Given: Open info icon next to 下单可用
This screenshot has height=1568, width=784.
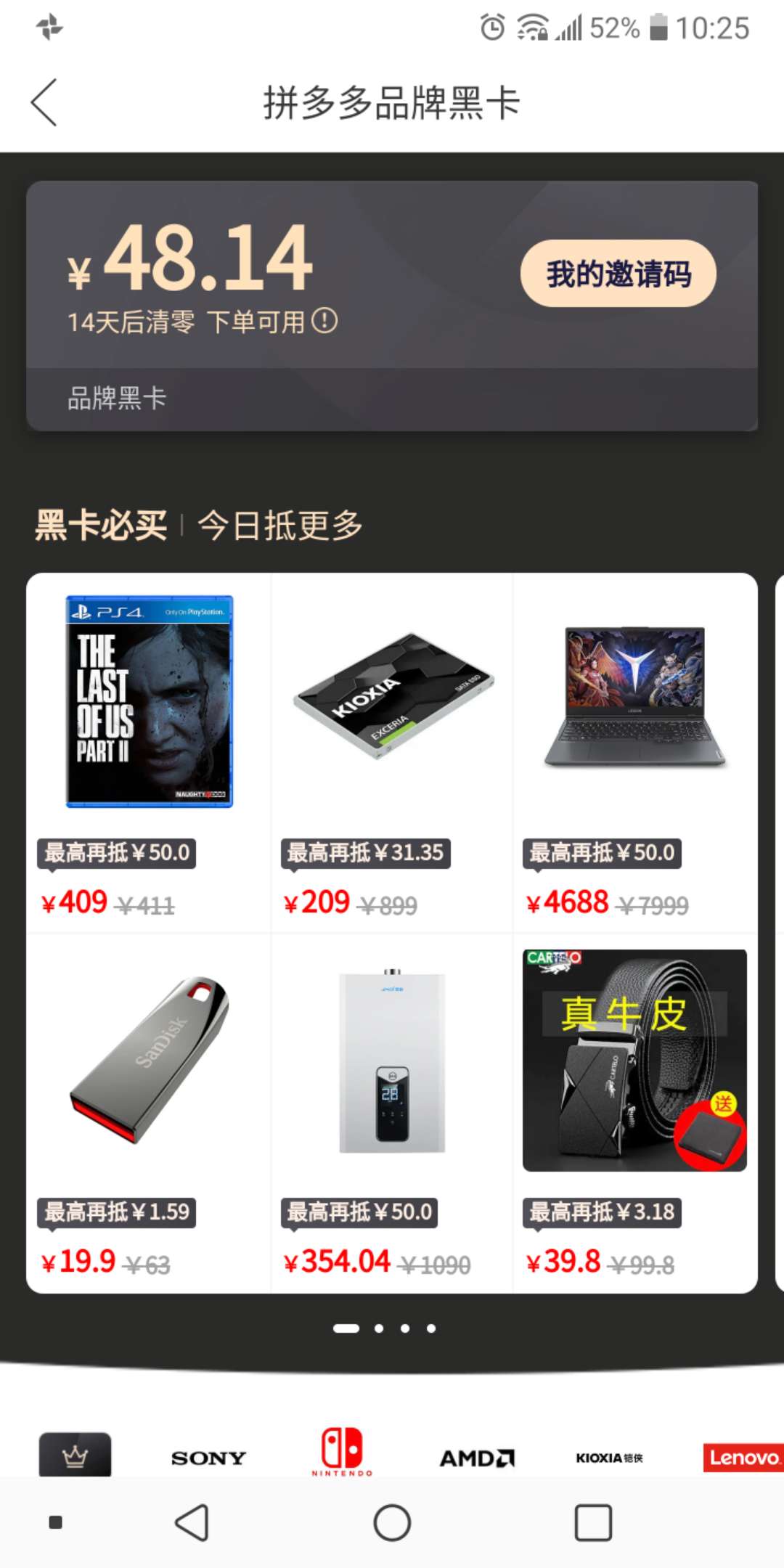Looking at the screenshot, I should pos(324,320).
